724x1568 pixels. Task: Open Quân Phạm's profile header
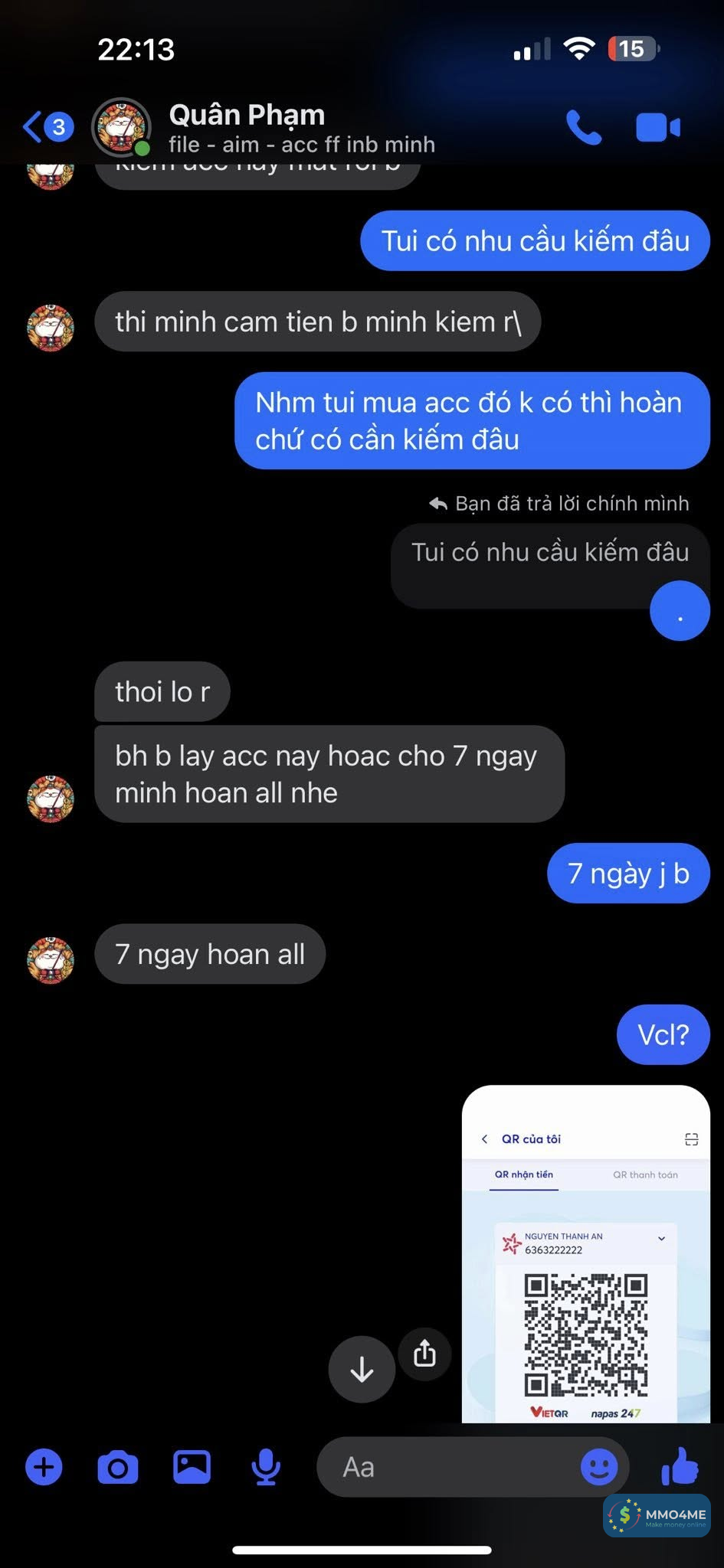point(247,127)
